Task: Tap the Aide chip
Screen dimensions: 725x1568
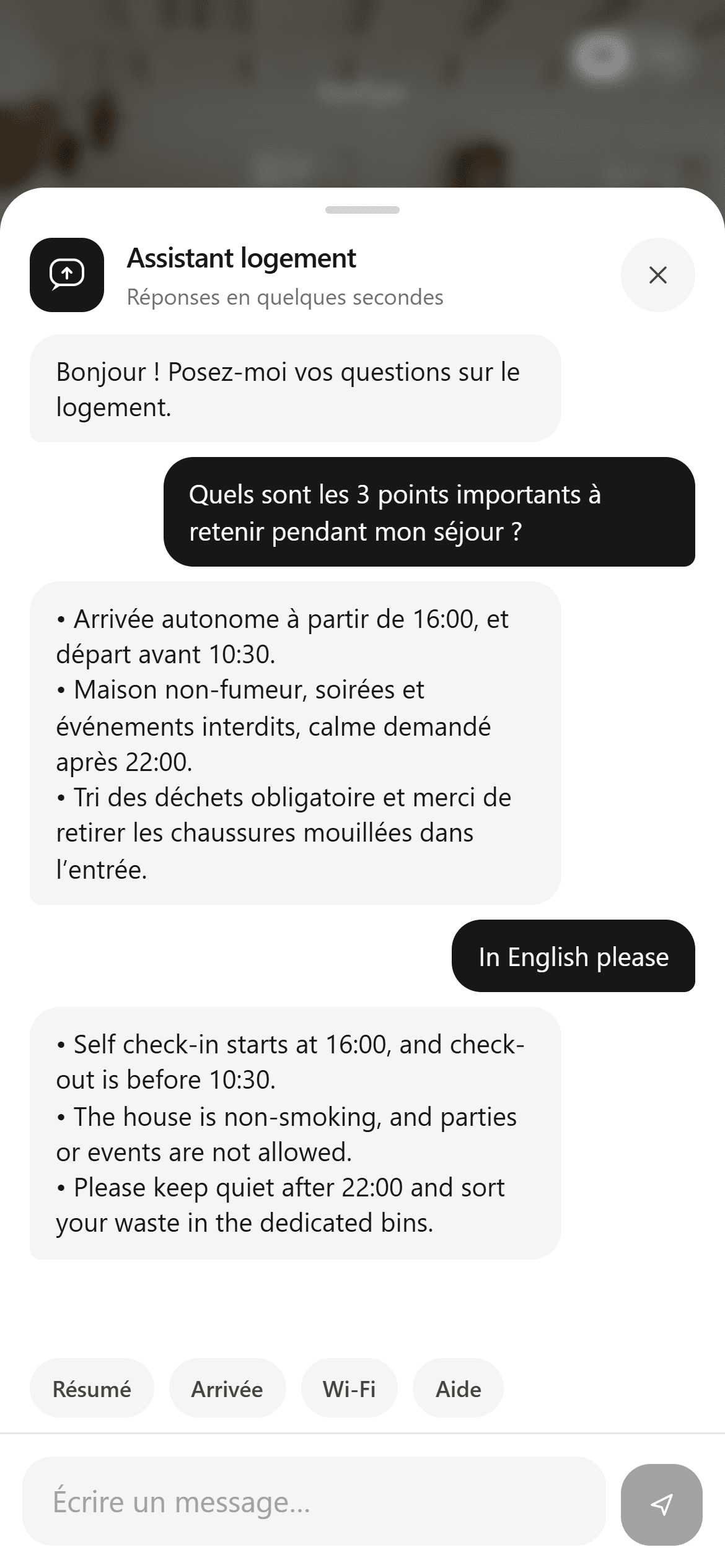Action: 458,1389
